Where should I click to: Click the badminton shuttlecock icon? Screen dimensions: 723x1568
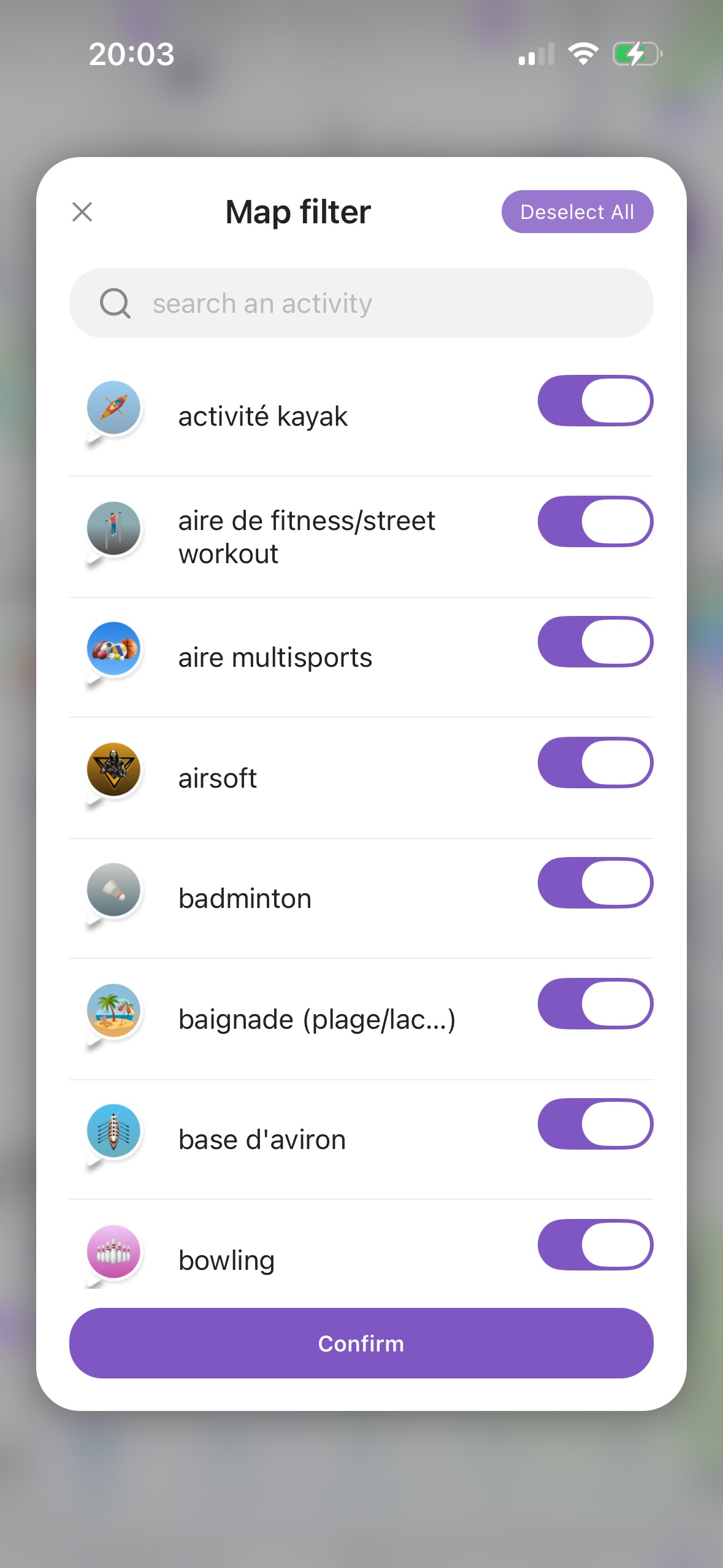click(113, 890)
